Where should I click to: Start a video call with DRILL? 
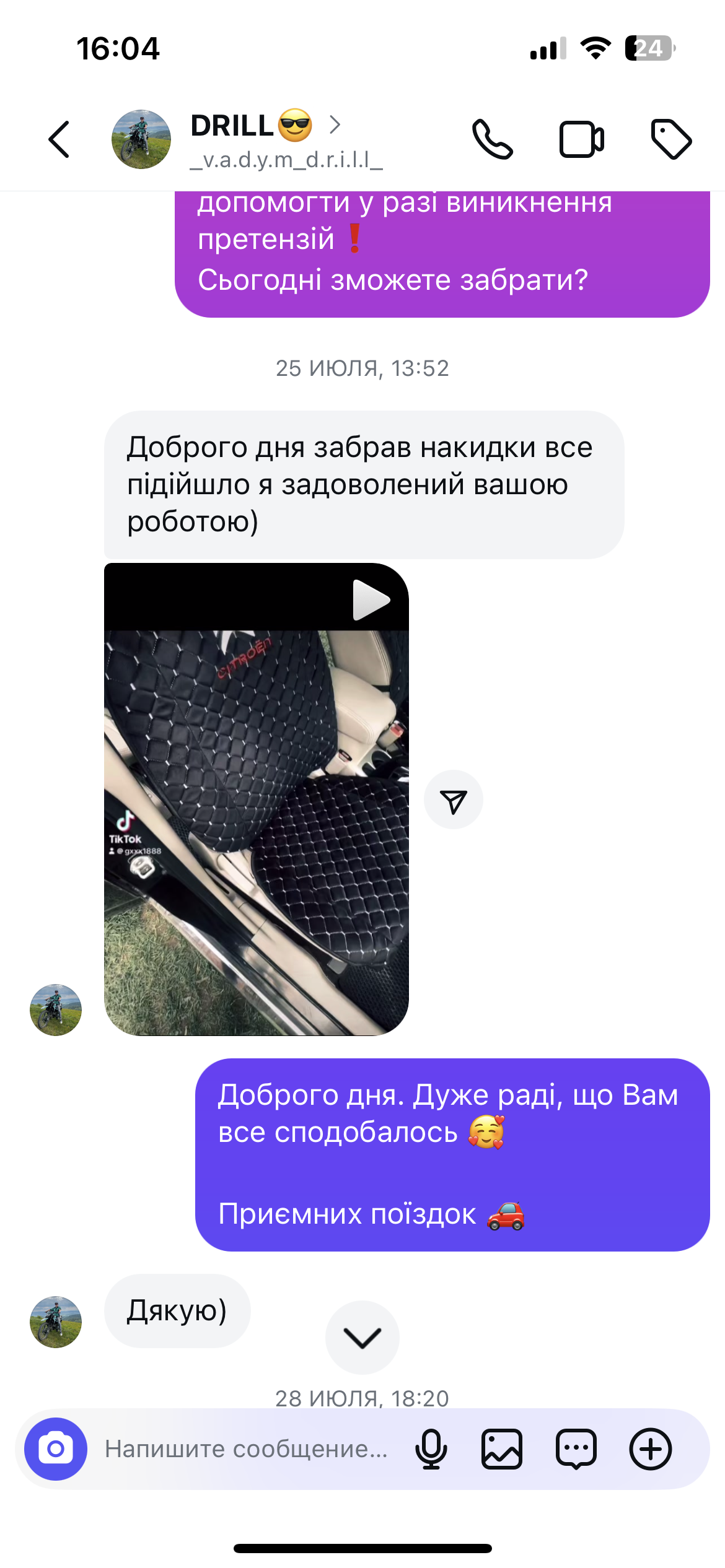pos(581,139)
